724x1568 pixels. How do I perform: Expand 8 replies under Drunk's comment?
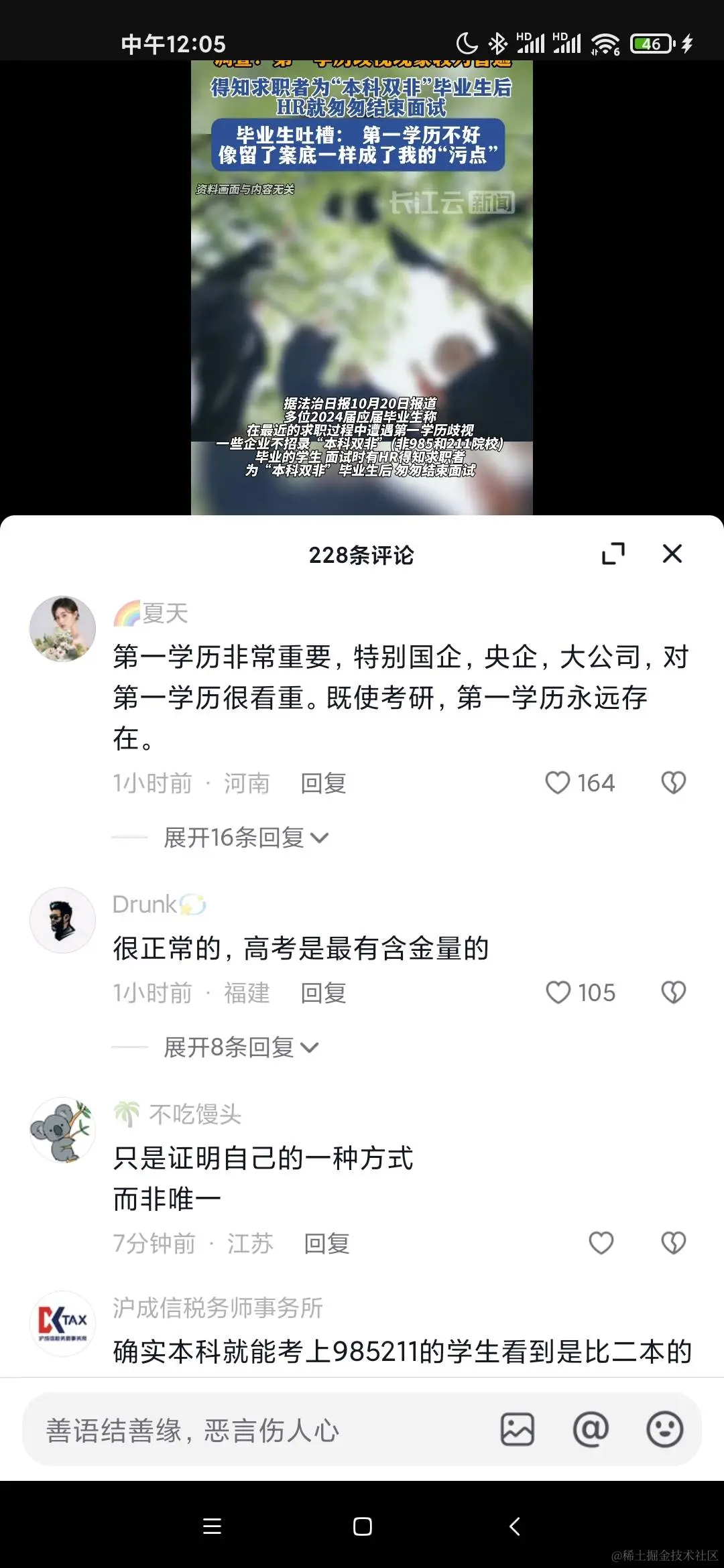point(240,1047)
